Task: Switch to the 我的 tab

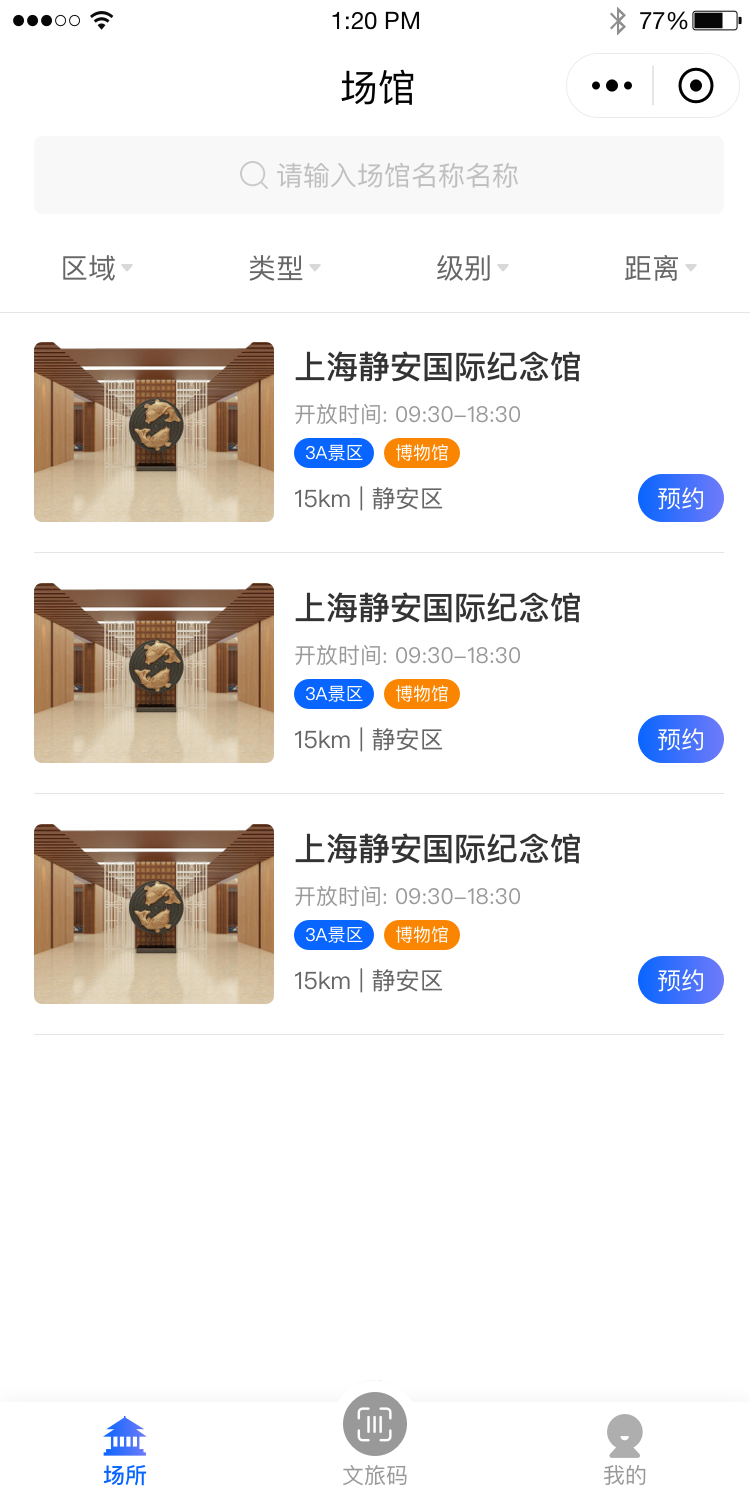Action: (x=625, y=1450)
